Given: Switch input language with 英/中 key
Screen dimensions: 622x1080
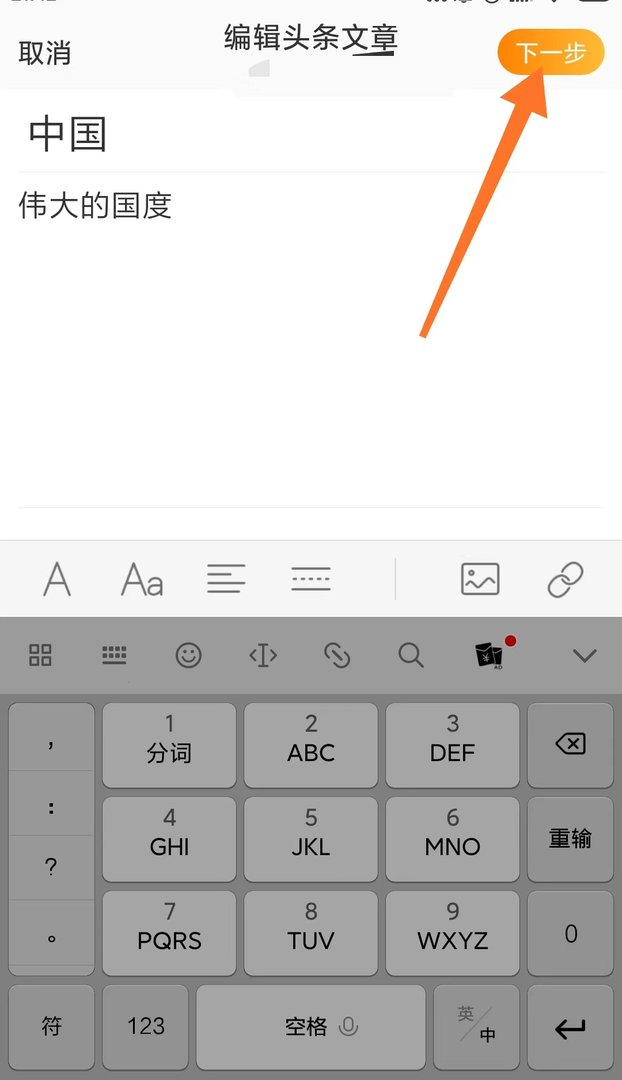Looking at the screenshot, I should (x=476, y=1025).
